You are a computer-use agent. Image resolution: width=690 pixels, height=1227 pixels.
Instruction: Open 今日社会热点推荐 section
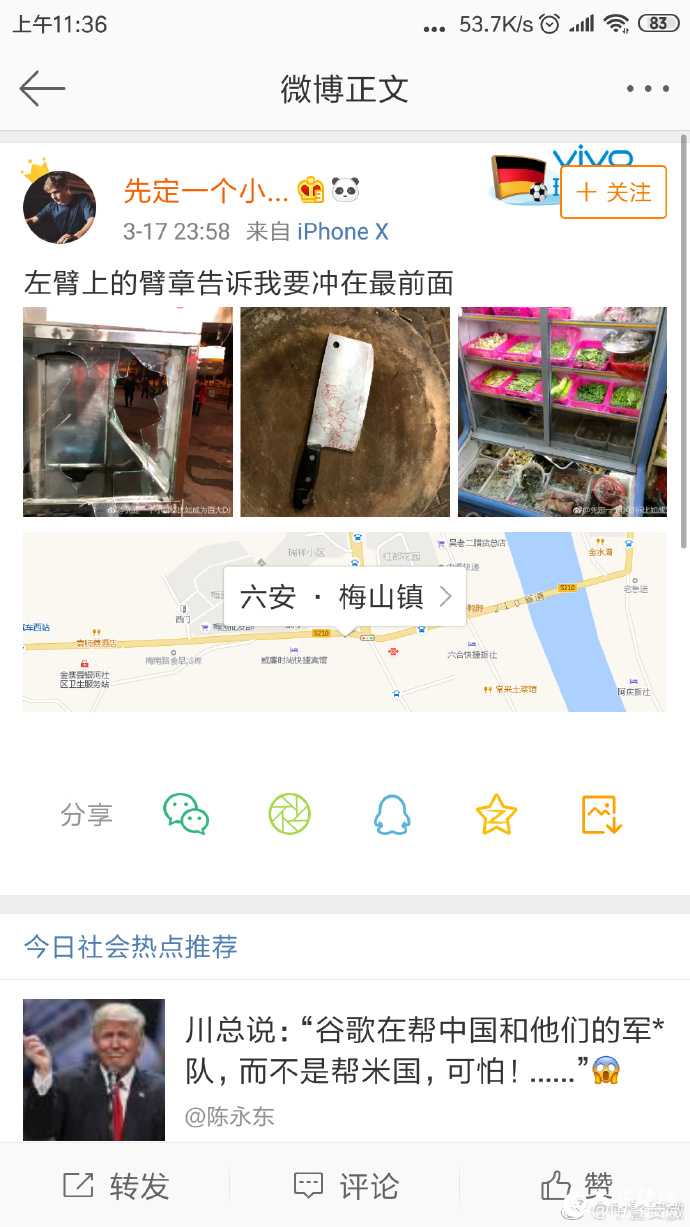pyautogui.click(x=131, y=946)
